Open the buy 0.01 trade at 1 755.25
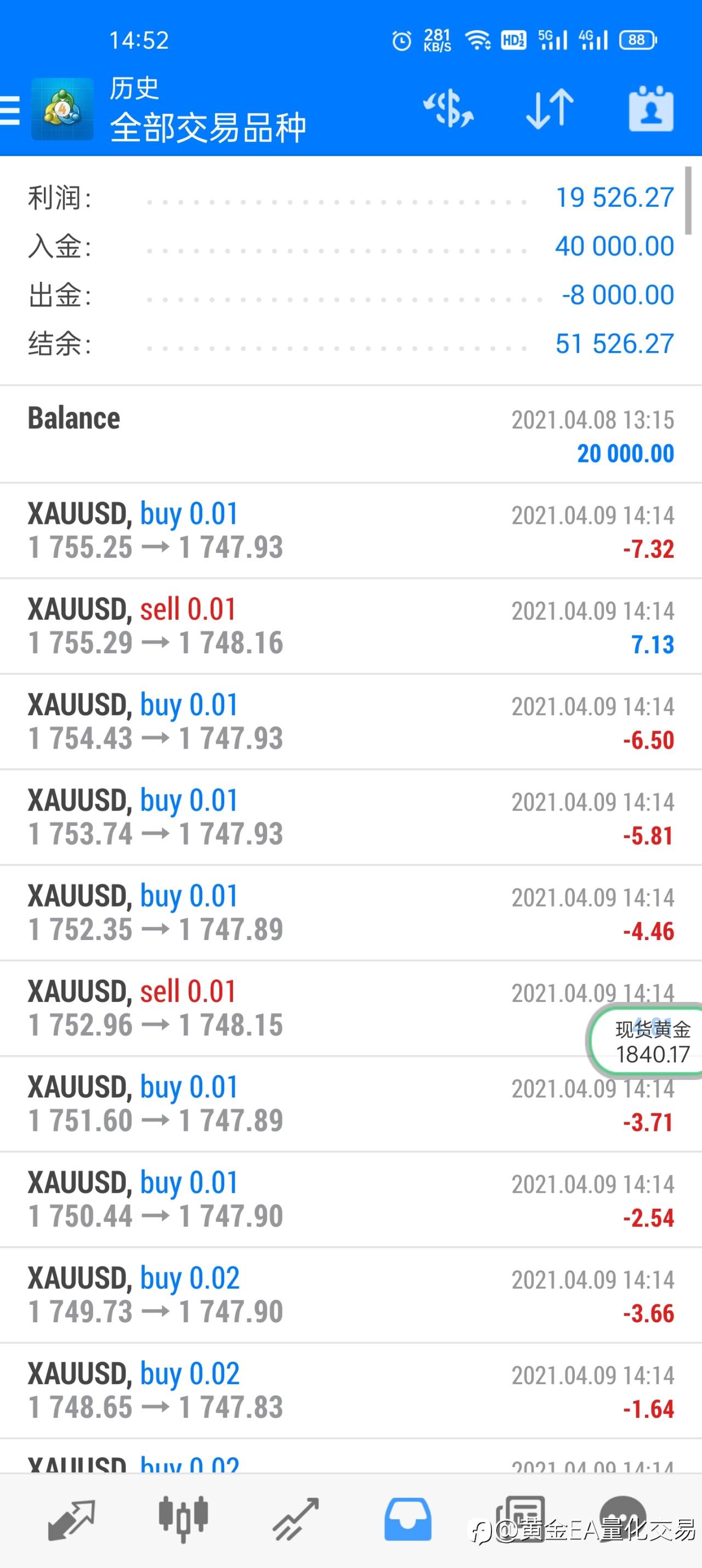Image resolution: width=702 pixels, height=1568 pixels. click(x=350, y=531)
